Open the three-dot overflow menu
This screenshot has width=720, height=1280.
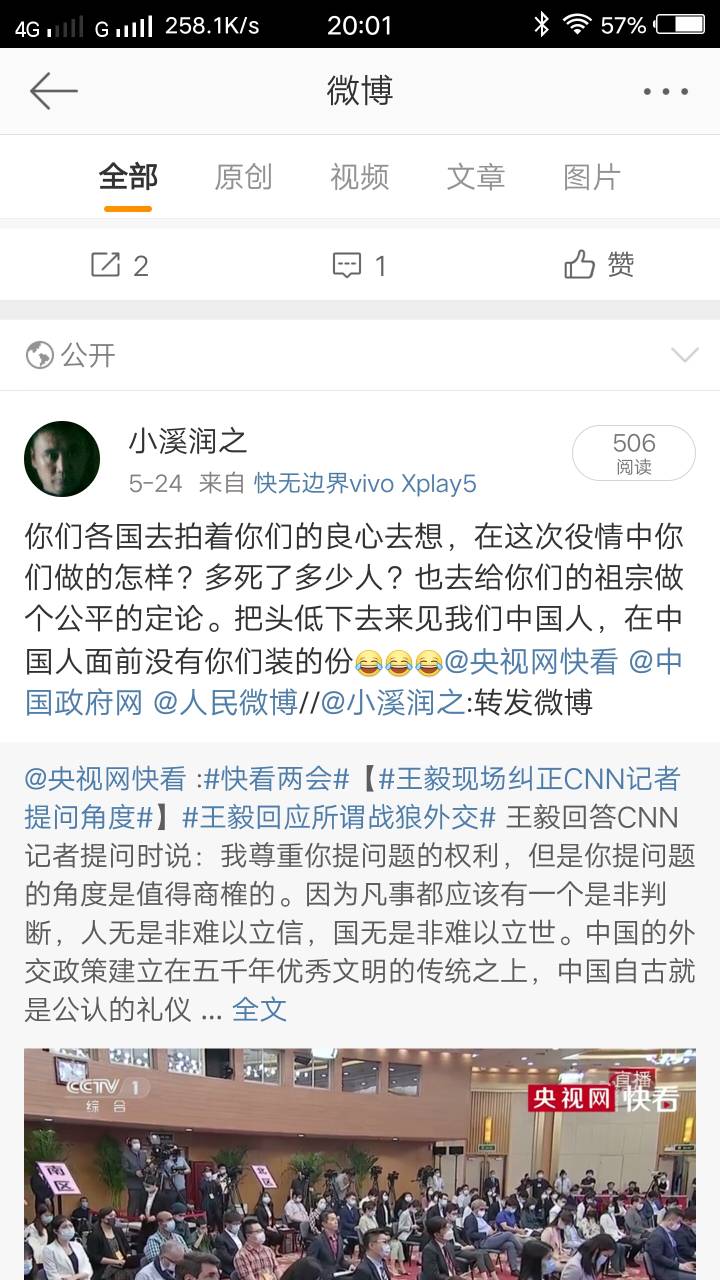pos(665,91)
